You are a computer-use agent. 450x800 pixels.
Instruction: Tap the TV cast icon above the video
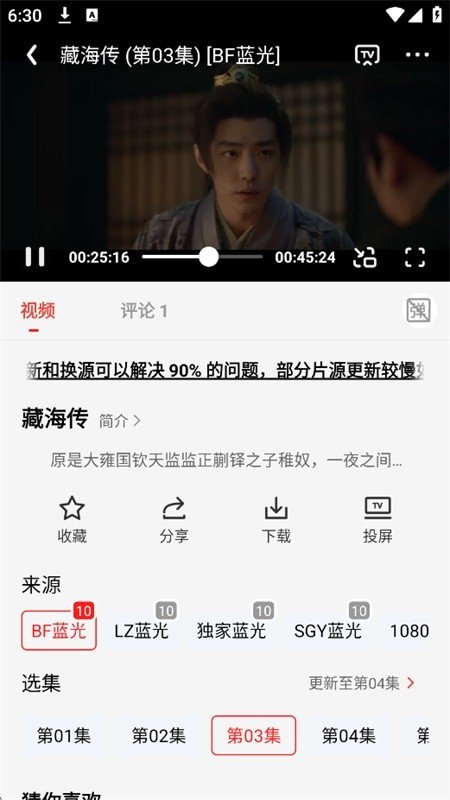click(x=367, y=55)
